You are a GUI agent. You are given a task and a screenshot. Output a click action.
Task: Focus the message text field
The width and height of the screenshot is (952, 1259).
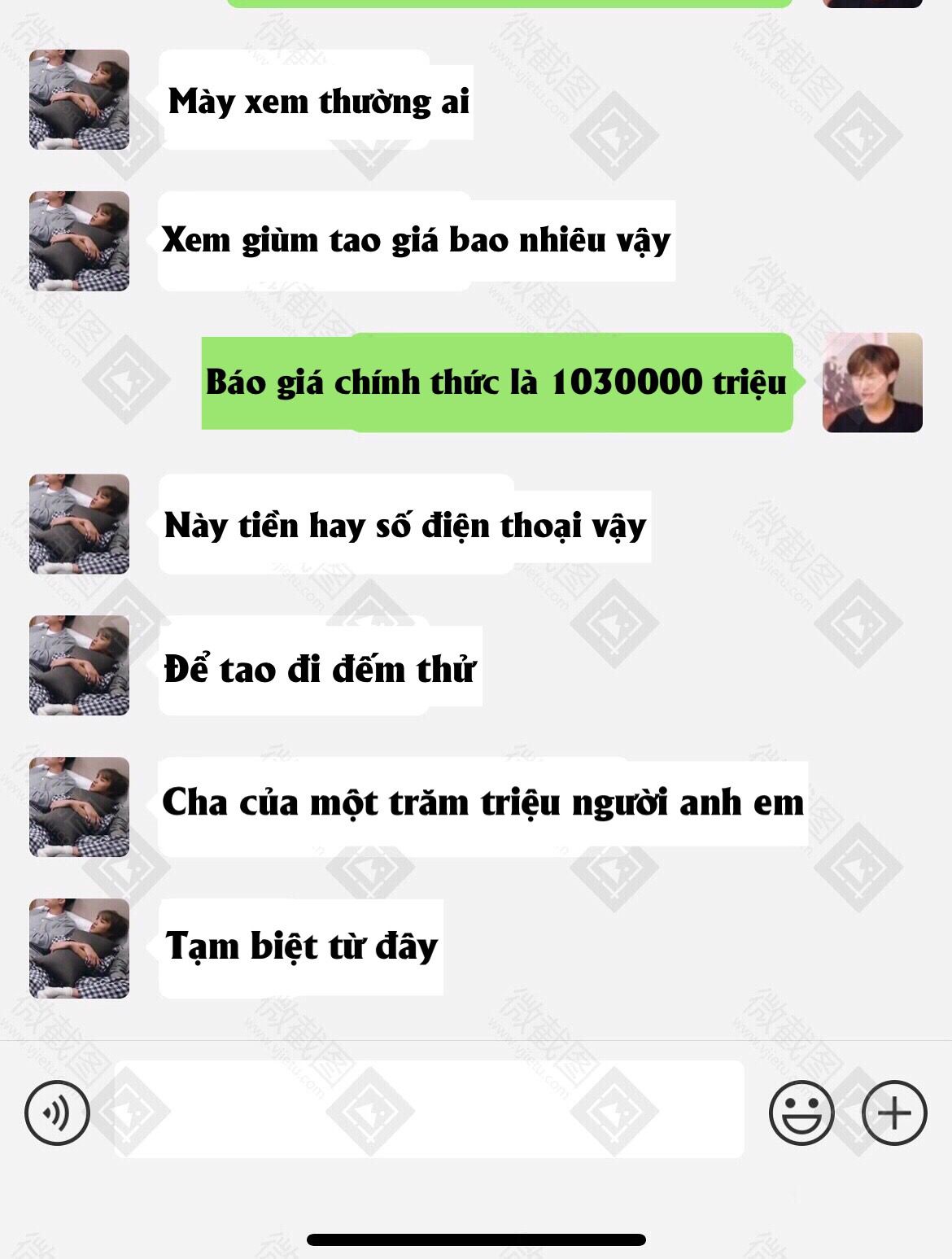tap(429, 1109)
